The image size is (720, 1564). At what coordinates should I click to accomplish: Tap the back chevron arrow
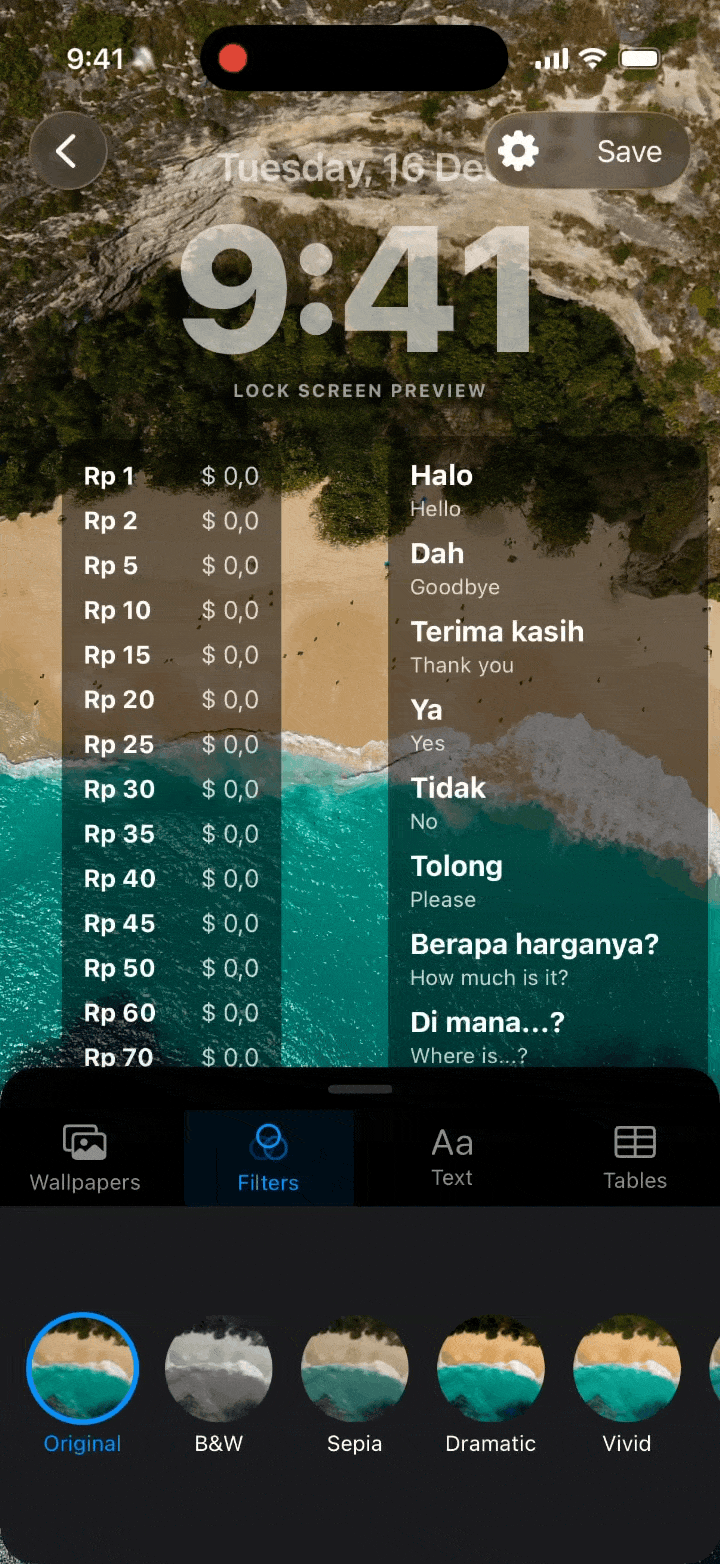[x=67, y=151]
